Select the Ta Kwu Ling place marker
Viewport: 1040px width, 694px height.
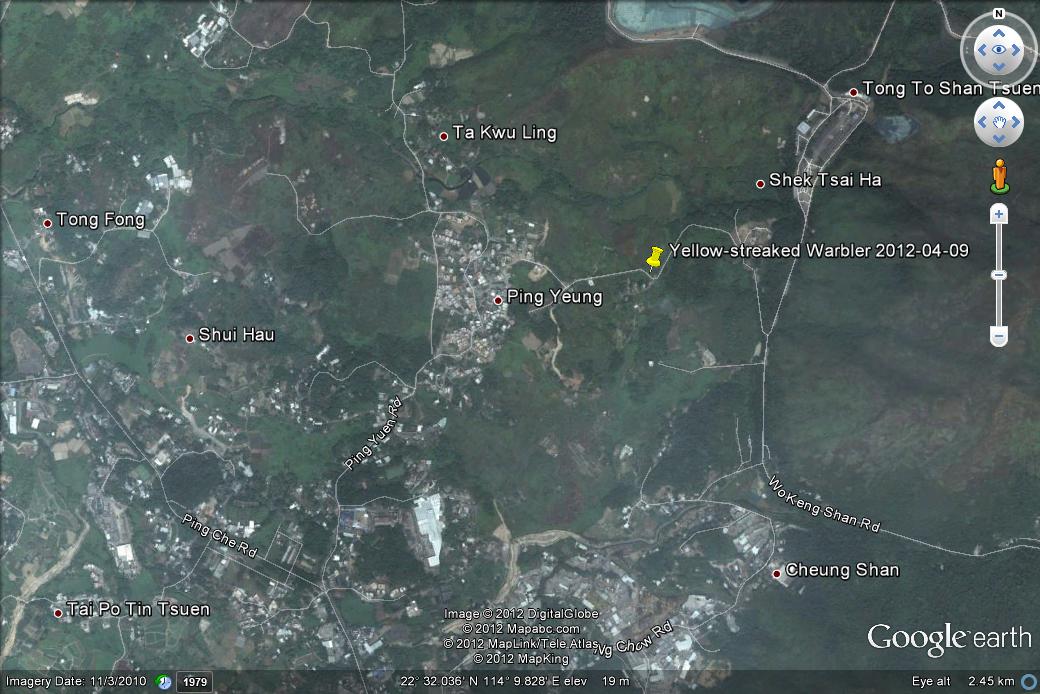point(444,135)
